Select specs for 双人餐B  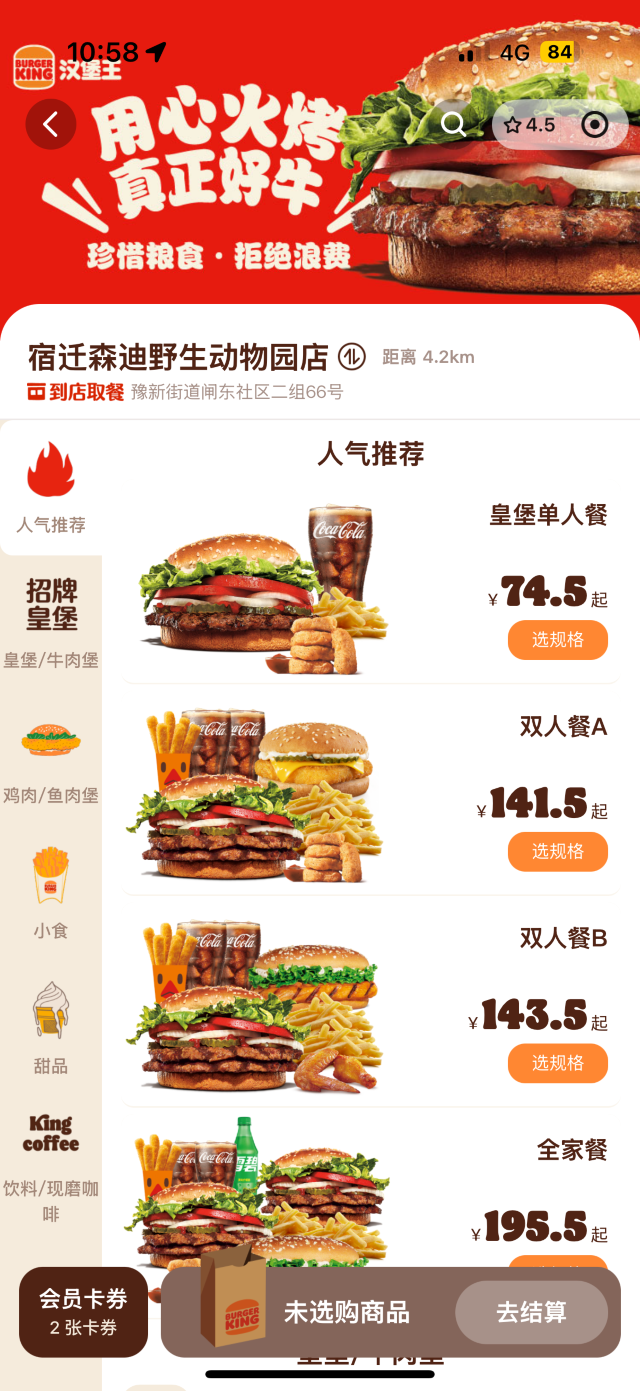tap(557, 1063)
